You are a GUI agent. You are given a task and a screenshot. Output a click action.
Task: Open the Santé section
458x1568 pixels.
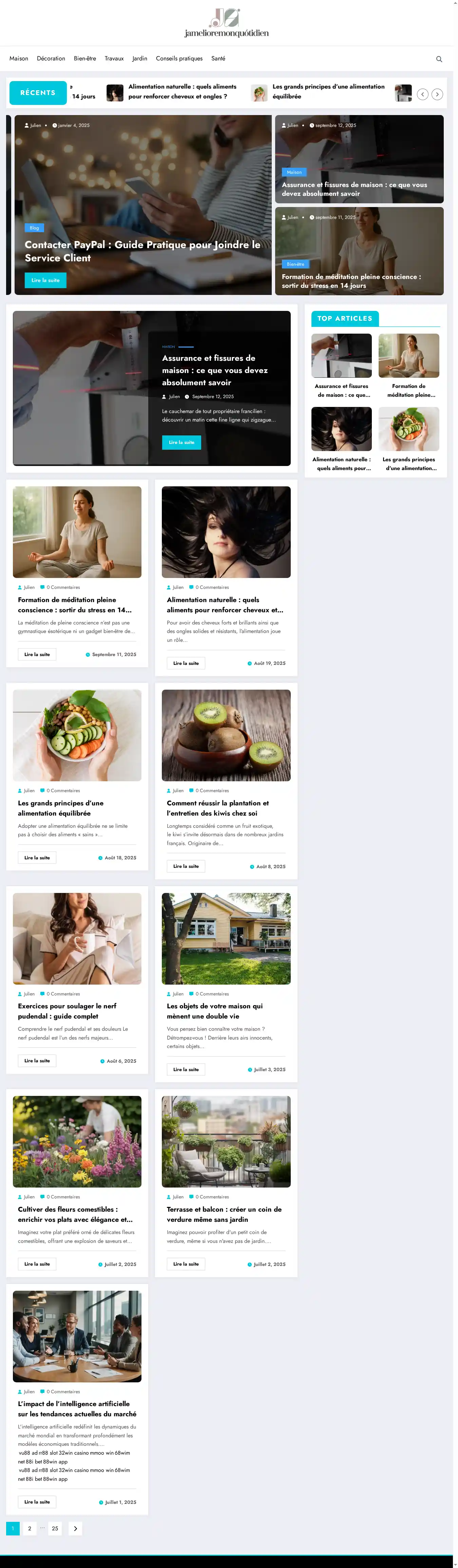(x=218, y=58)
